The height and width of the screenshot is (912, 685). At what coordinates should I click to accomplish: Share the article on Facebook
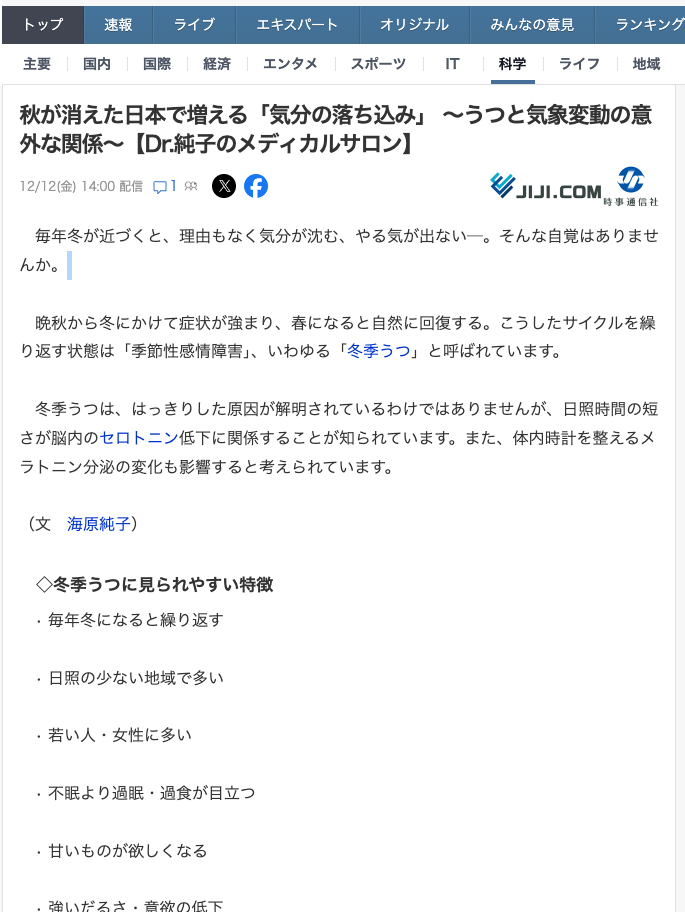pos(256,186)
